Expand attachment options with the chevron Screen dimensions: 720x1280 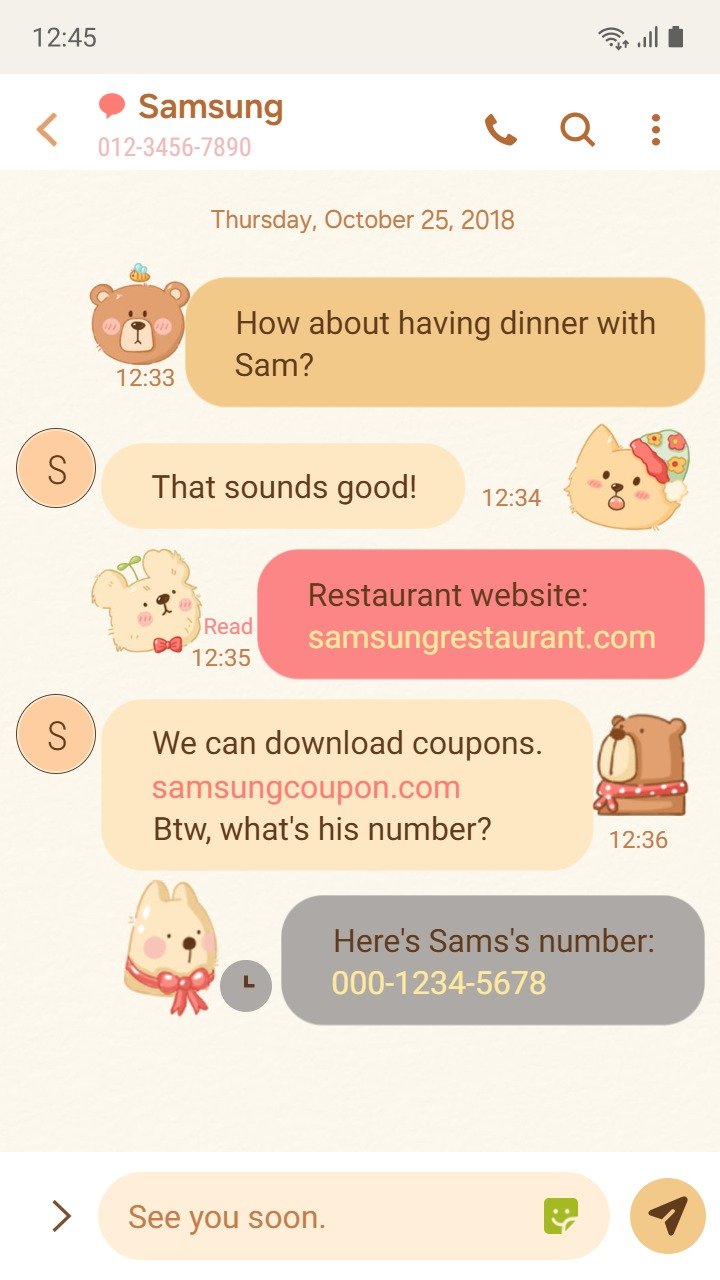(62, 1216)
